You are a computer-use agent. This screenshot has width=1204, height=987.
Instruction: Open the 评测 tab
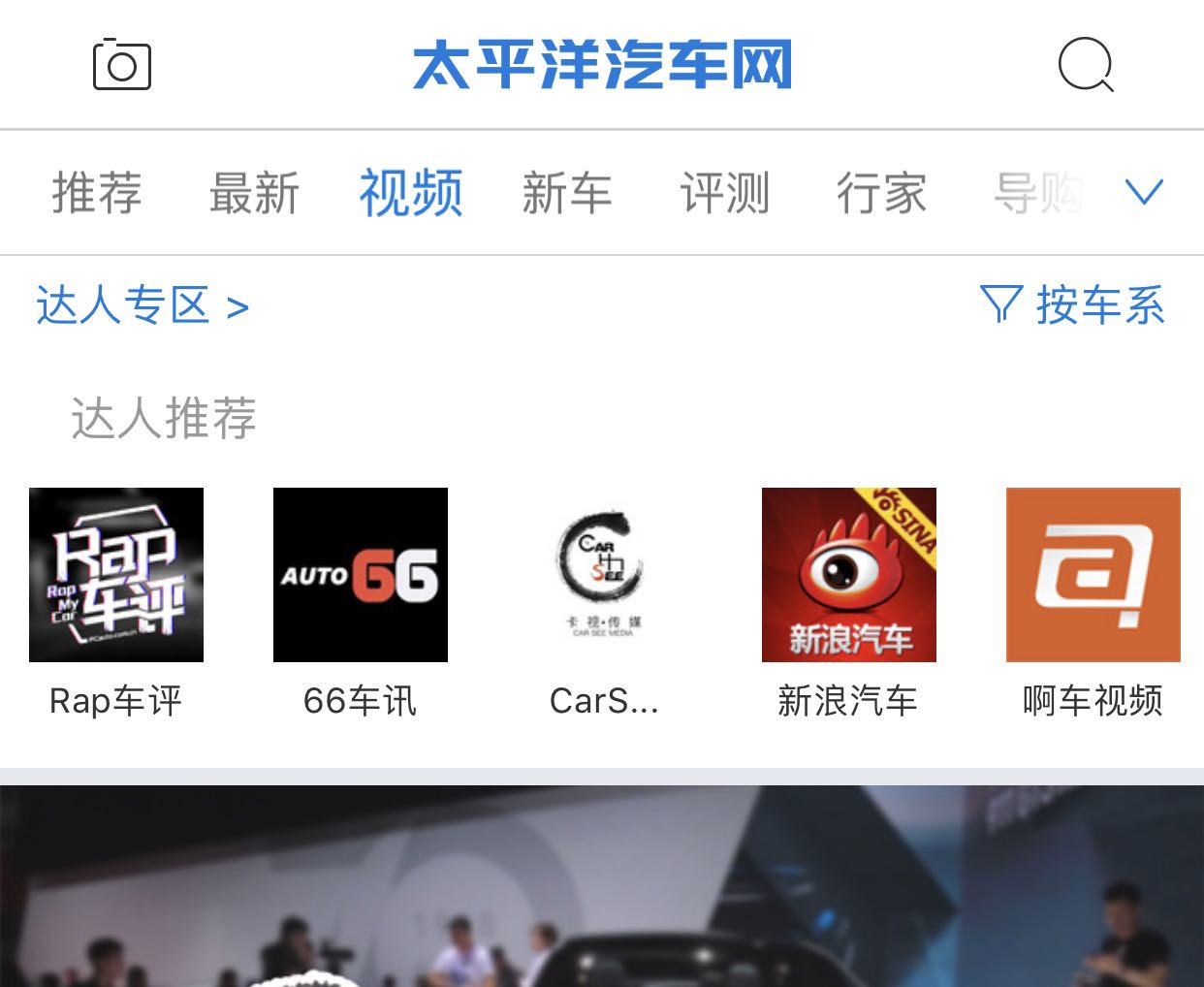724,192
